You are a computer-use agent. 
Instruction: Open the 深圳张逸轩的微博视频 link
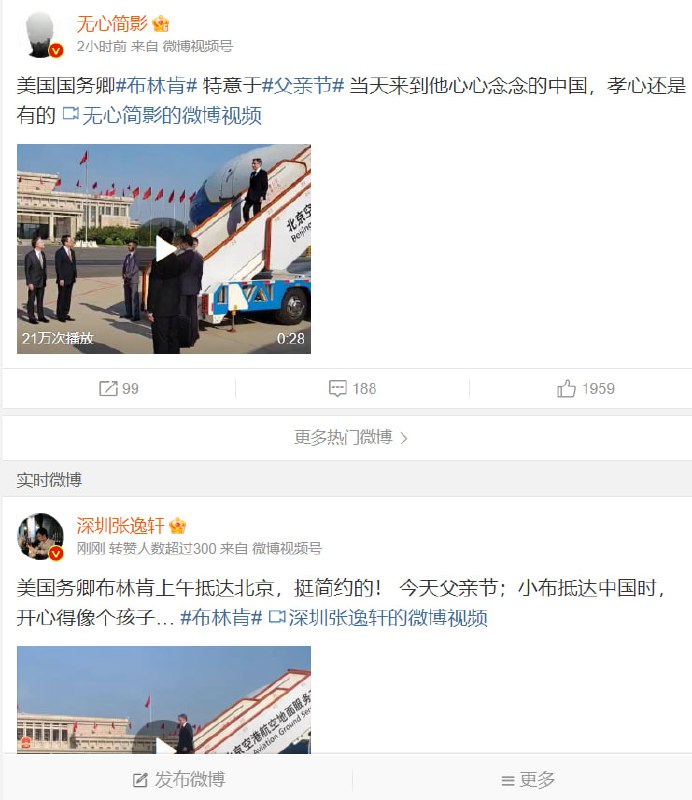[x=377, y=617]
